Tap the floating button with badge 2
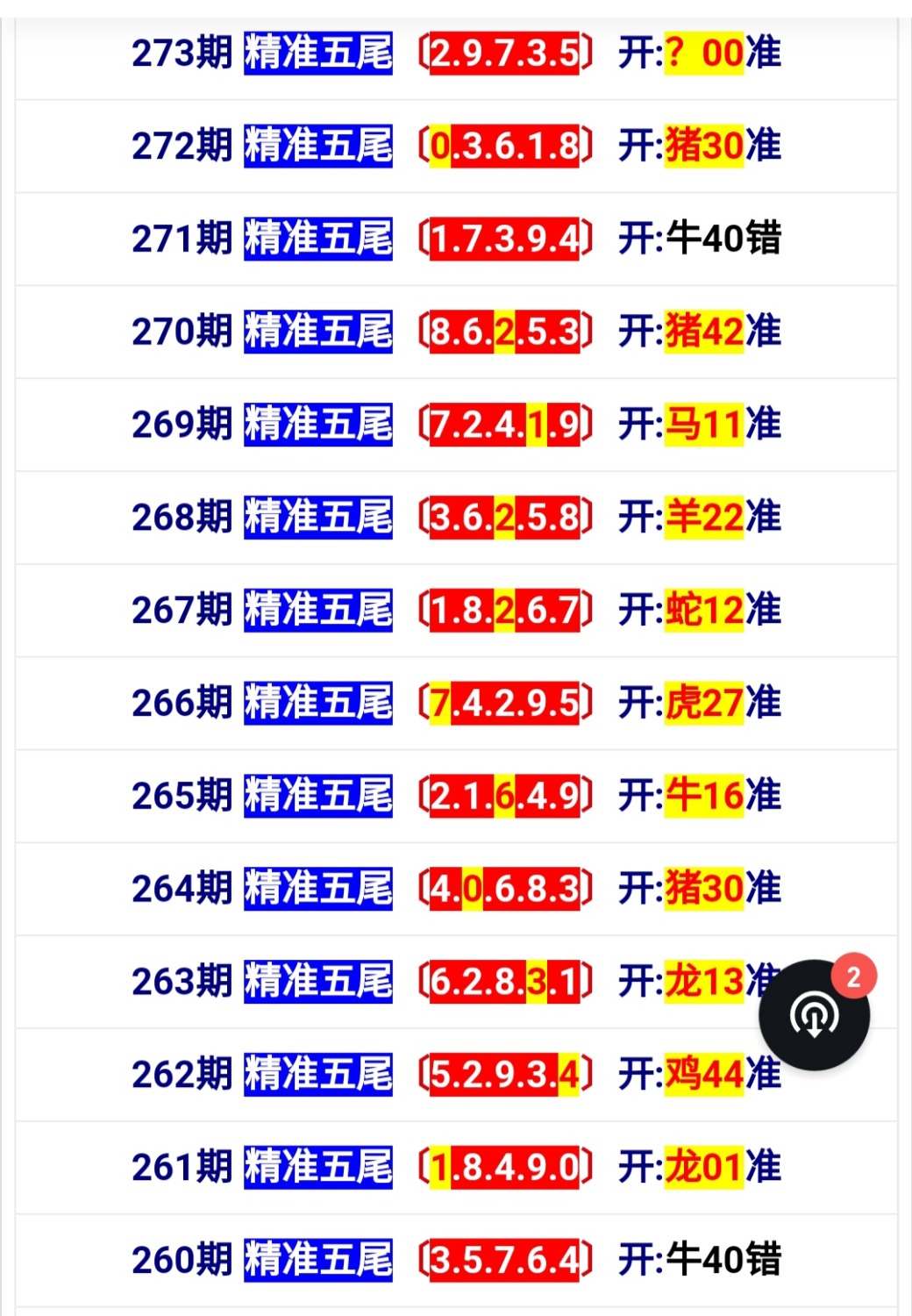Image resolution: width=912 pixels, height=1316 pixels. click(814, 1015)
